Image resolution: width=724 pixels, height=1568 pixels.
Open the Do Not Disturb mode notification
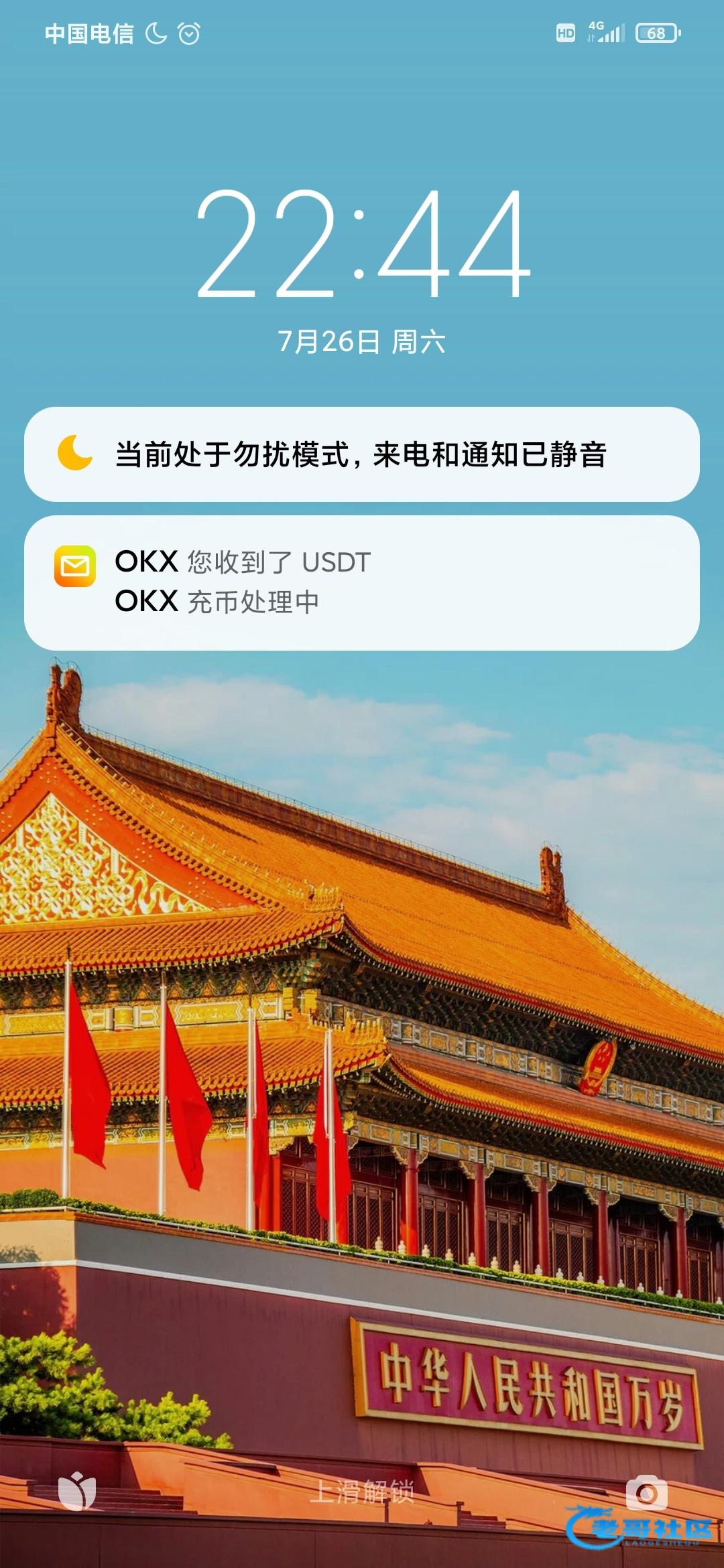362,454
